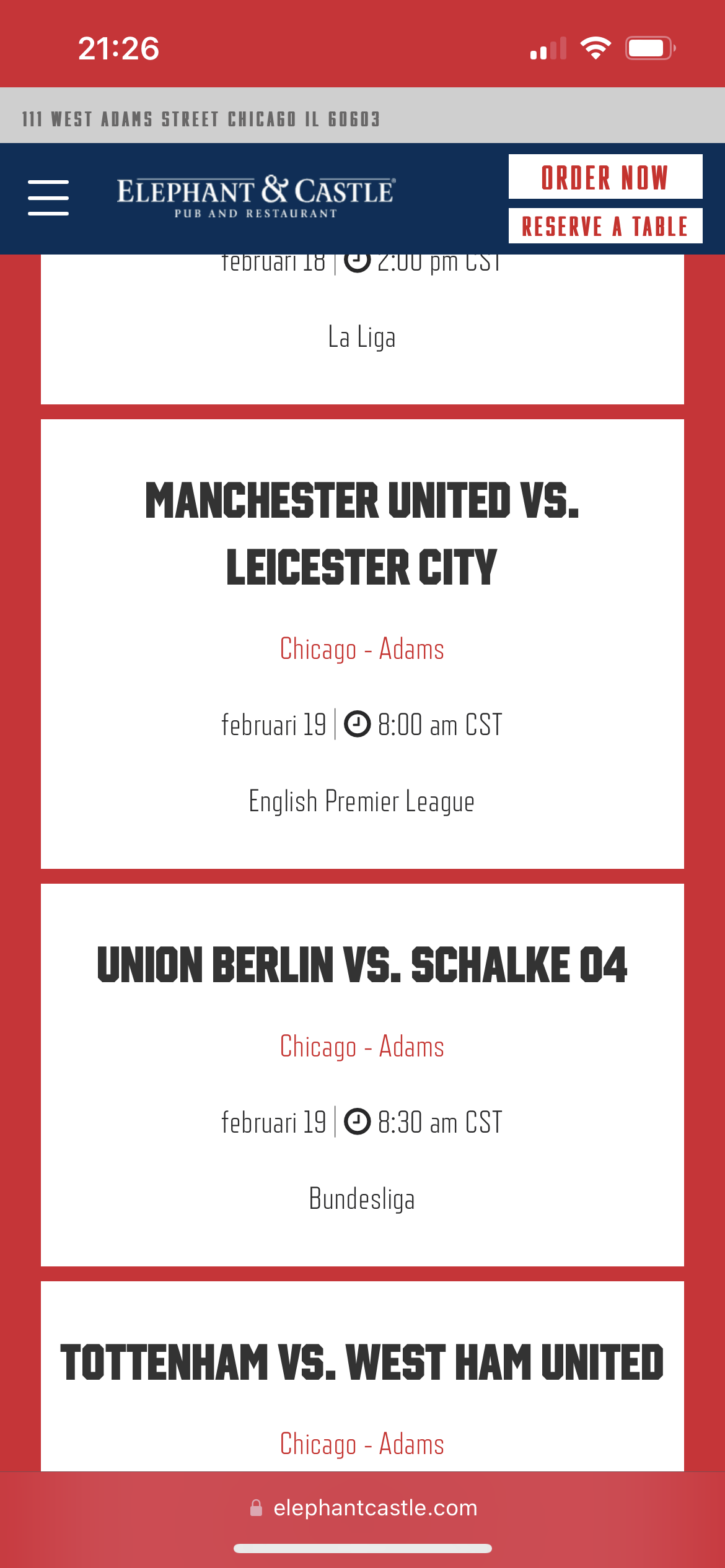Open Chicago - Adams link under Manchester United match

click(362, 649)
